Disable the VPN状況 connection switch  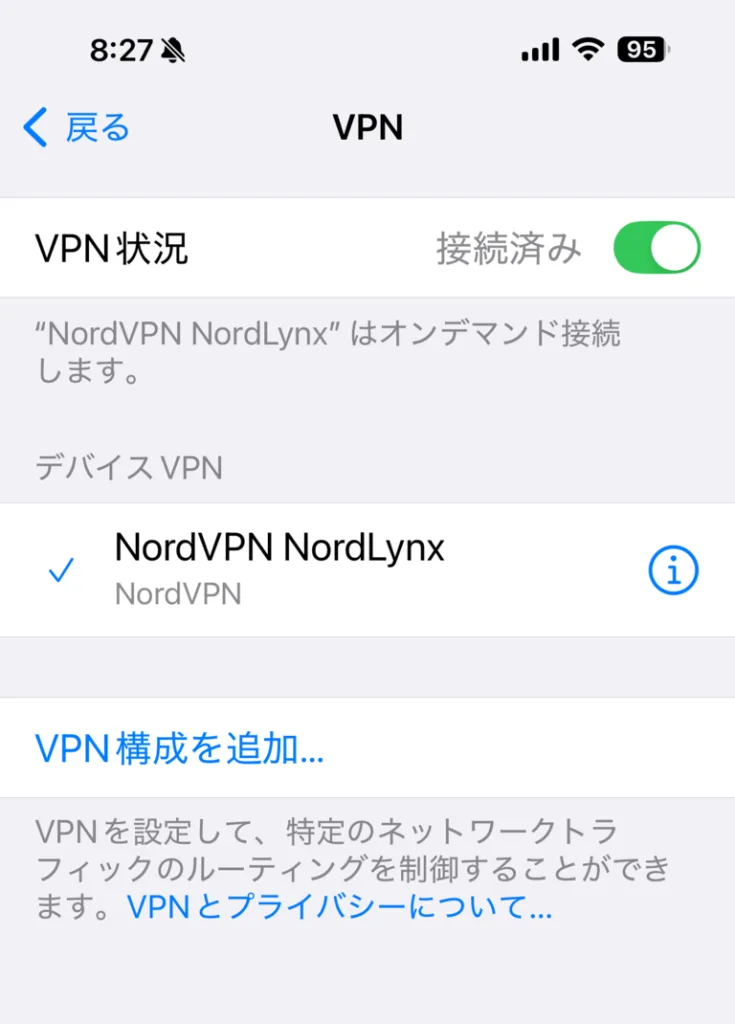coord(656,247)
